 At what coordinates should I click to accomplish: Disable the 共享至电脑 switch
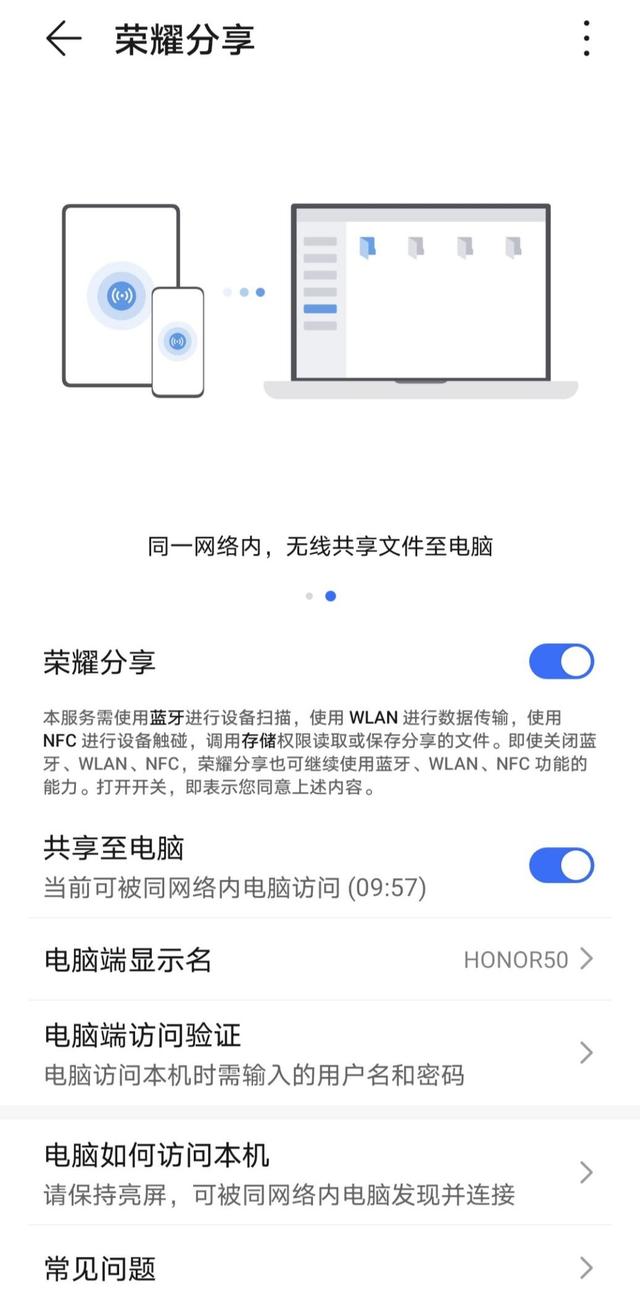(x=561, y=866)
